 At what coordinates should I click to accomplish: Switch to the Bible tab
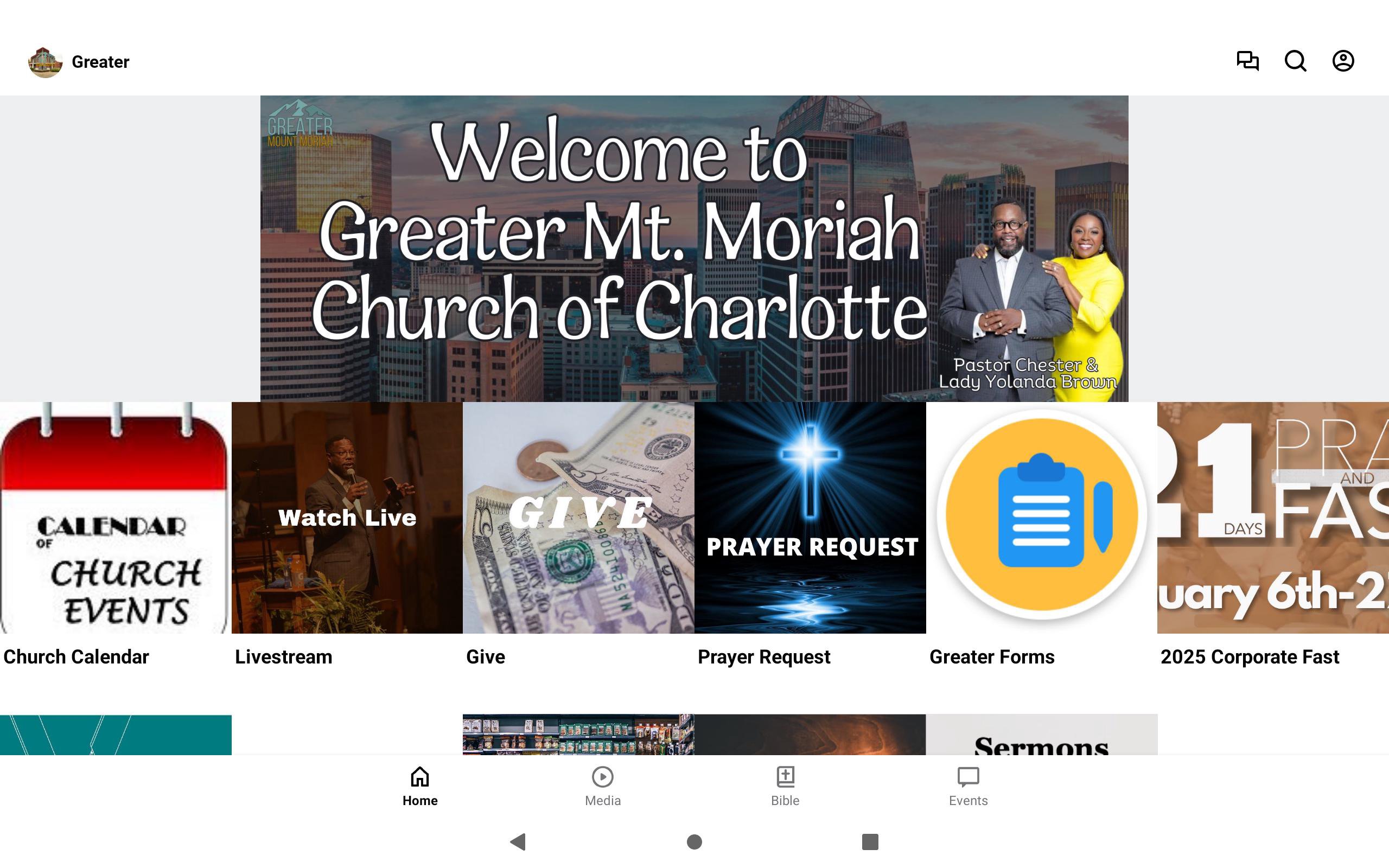point(785,786)
